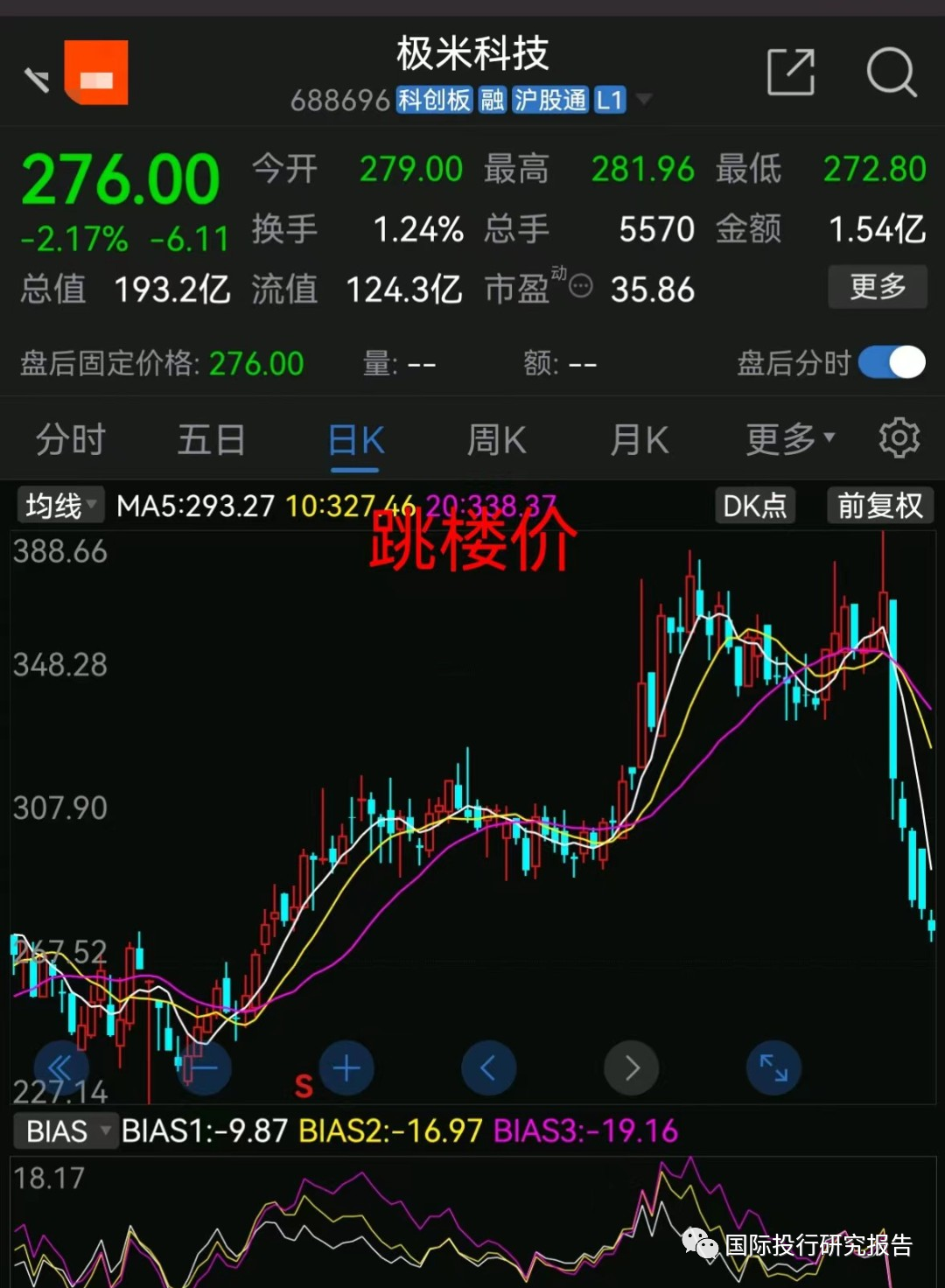Tap the 更多 button for more quote data

(x=877, y=286)
